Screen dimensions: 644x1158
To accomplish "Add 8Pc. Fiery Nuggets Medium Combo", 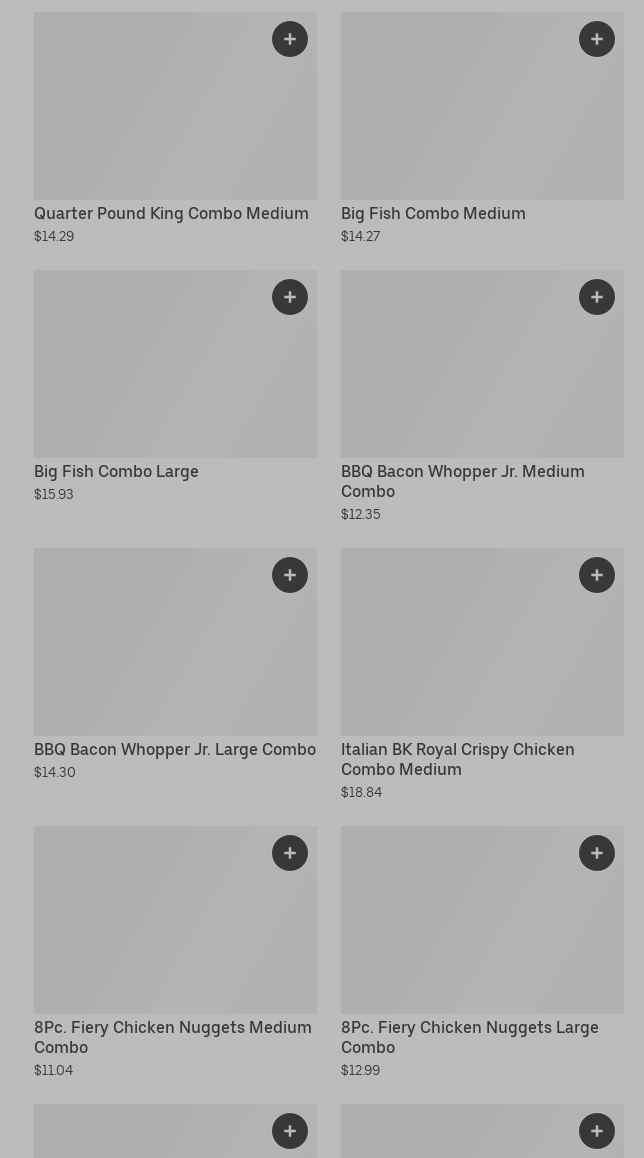I will point(290,853).
